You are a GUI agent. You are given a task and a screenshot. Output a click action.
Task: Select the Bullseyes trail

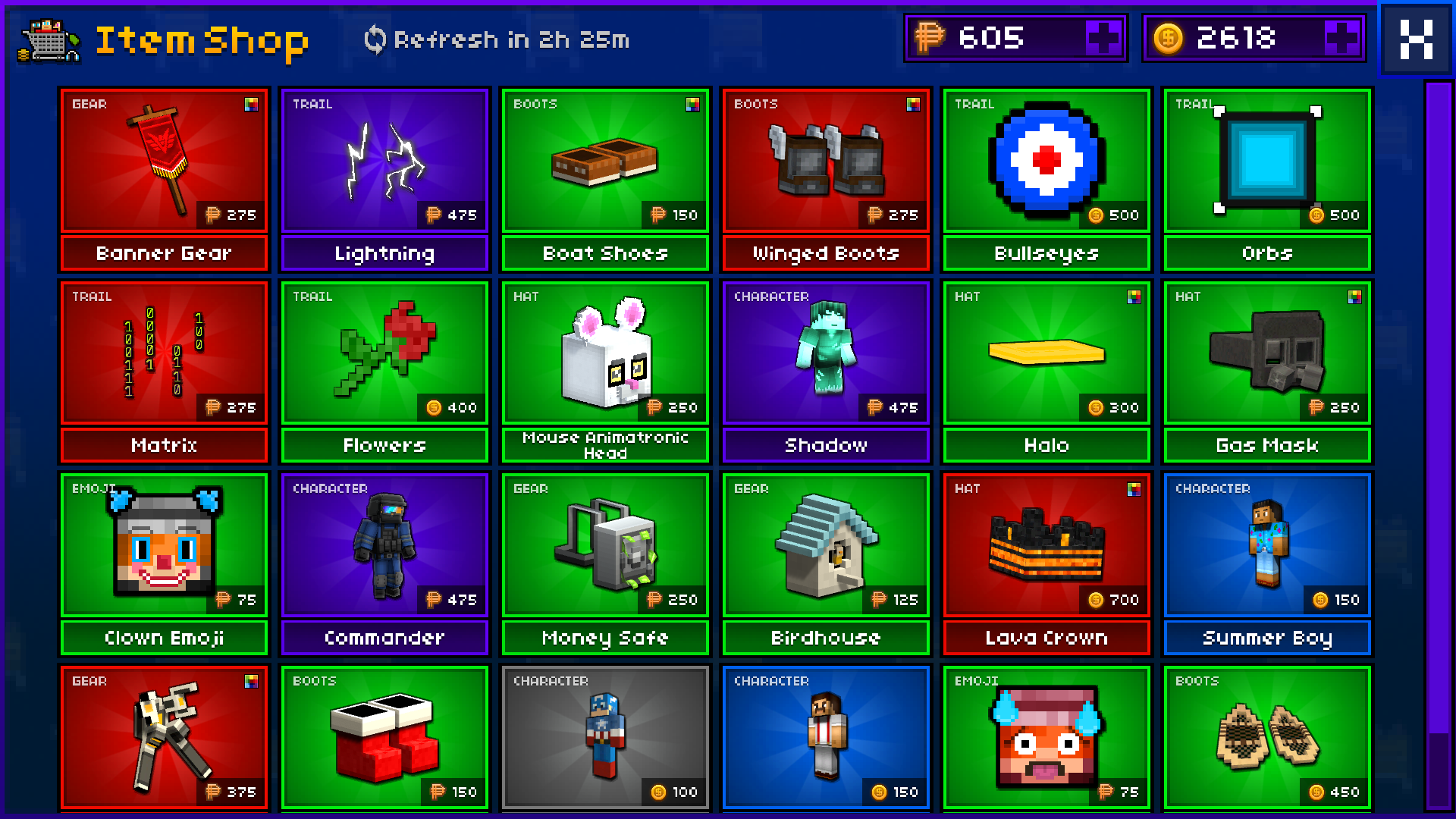(1046, 180)
